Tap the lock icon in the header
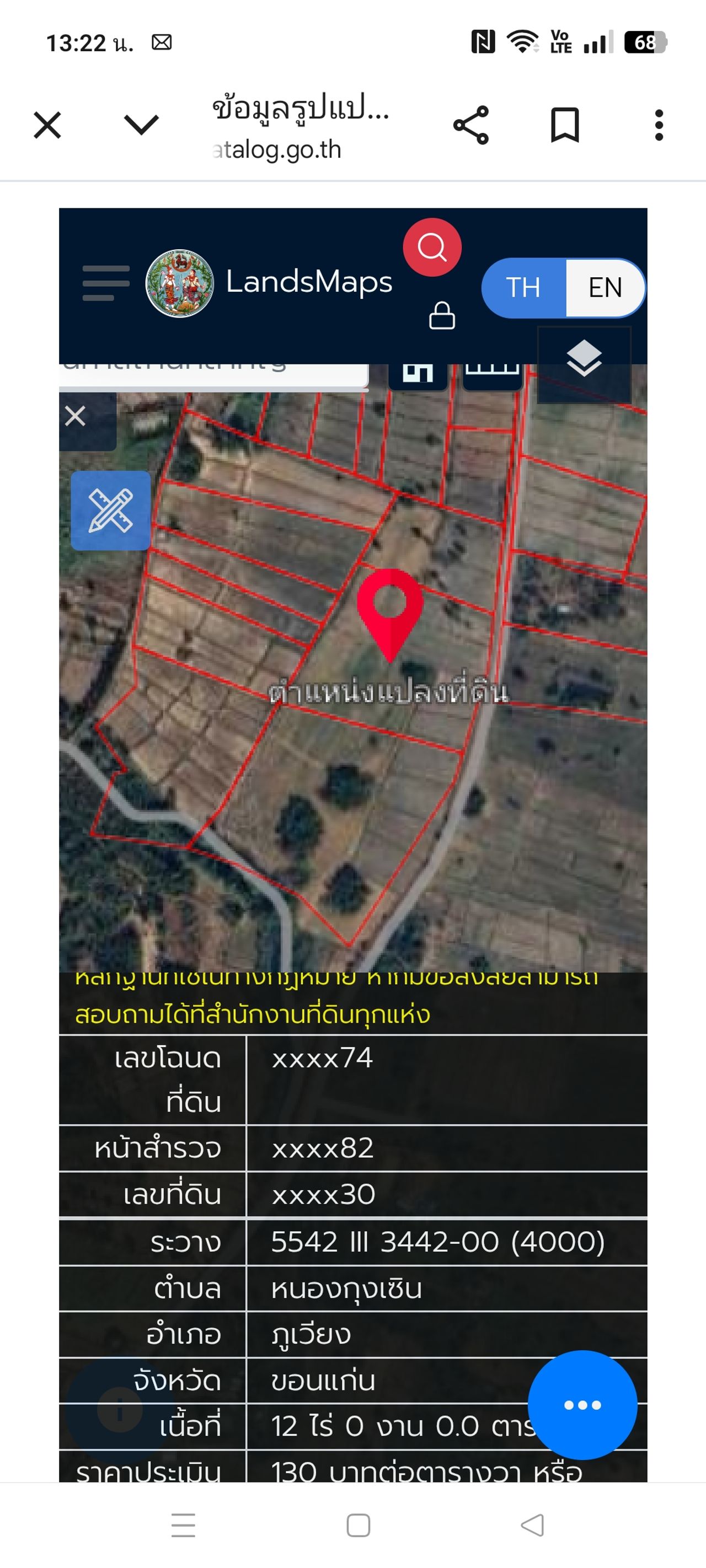 tap(442, 315)
